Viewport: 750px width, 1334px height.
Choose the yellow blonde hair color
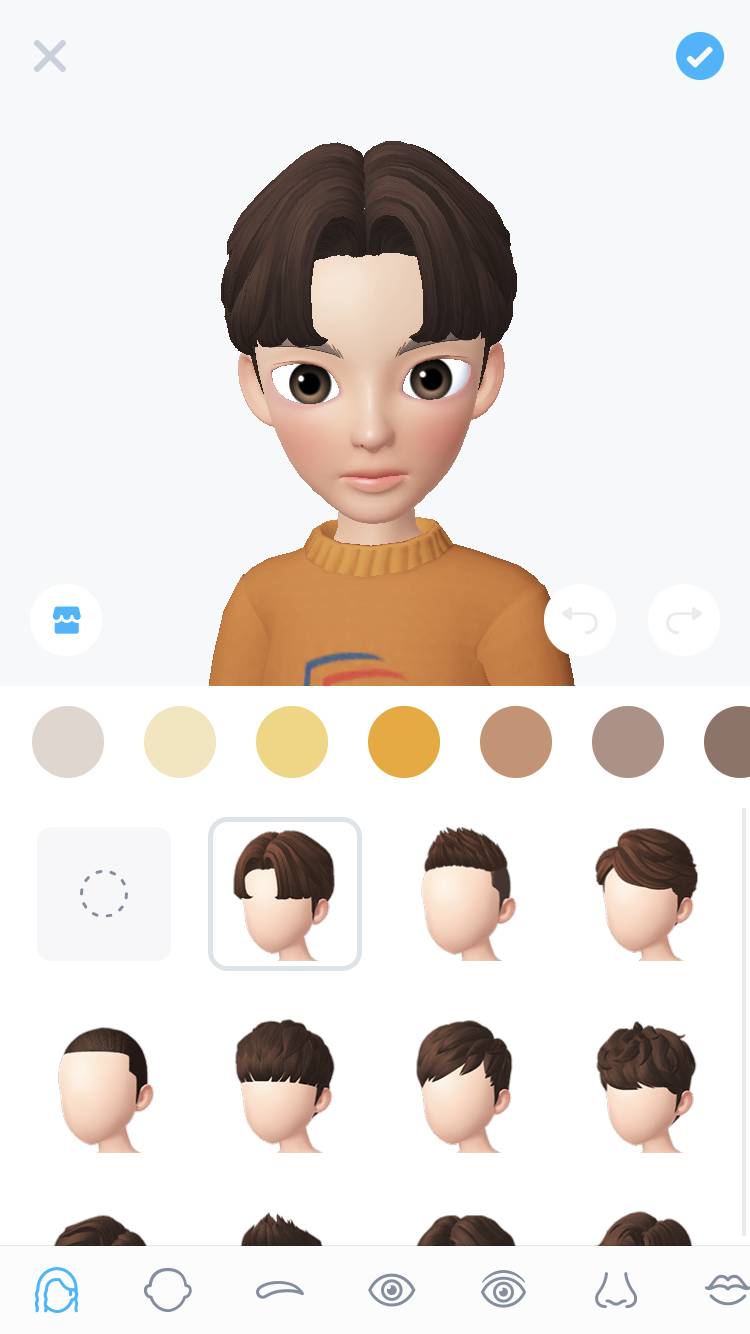point(292,742)
